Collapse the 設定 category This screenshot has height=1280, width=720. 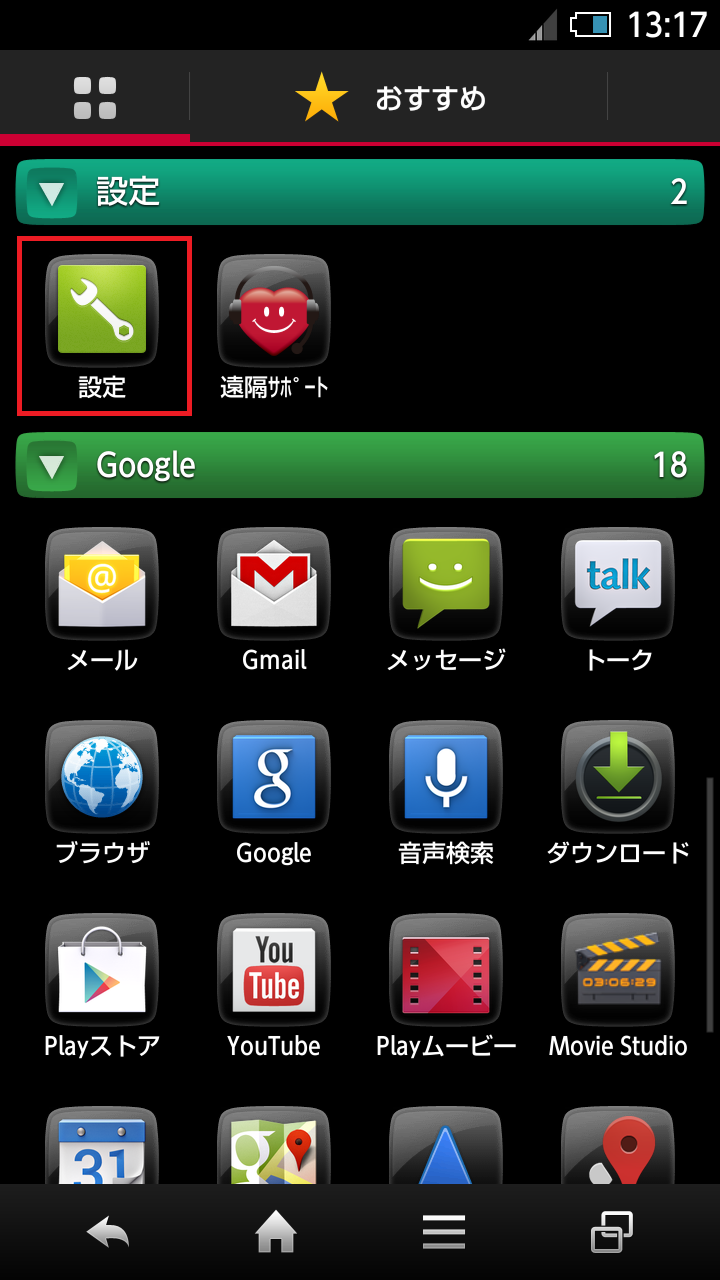click(51, 192)
